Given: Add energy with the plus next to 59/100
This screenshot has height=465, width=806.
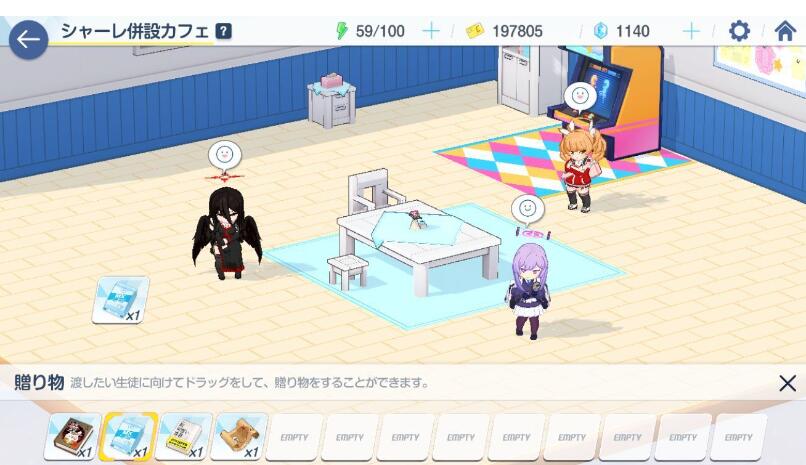Looking at the screenshot, I should click(x=430, y=31).
